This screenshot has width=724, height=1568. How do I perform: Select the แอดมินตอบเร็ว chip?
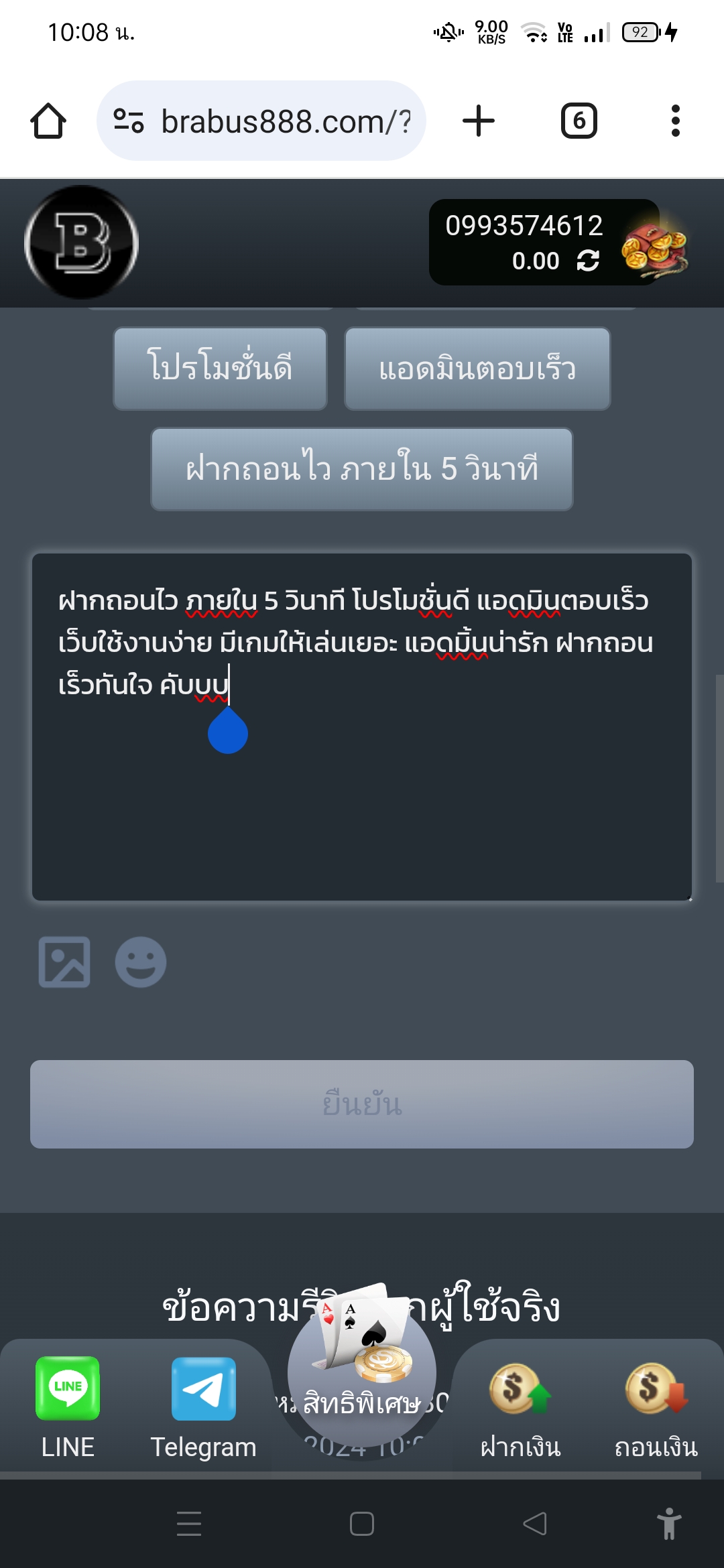(x=477, y=369)
